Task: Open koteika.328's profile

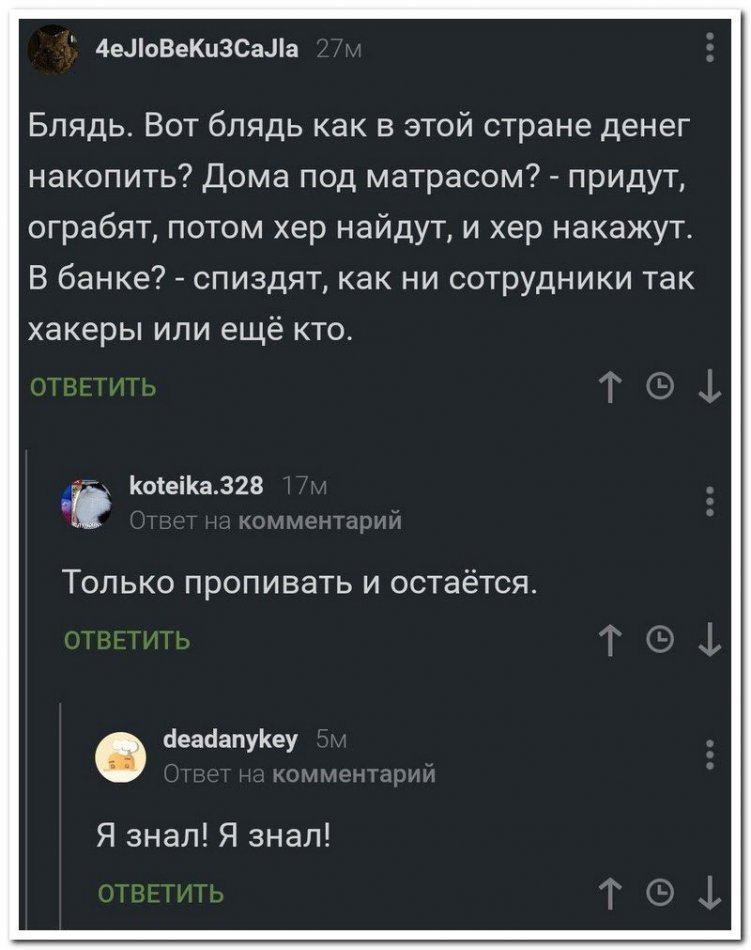Action: click(197, 488)
